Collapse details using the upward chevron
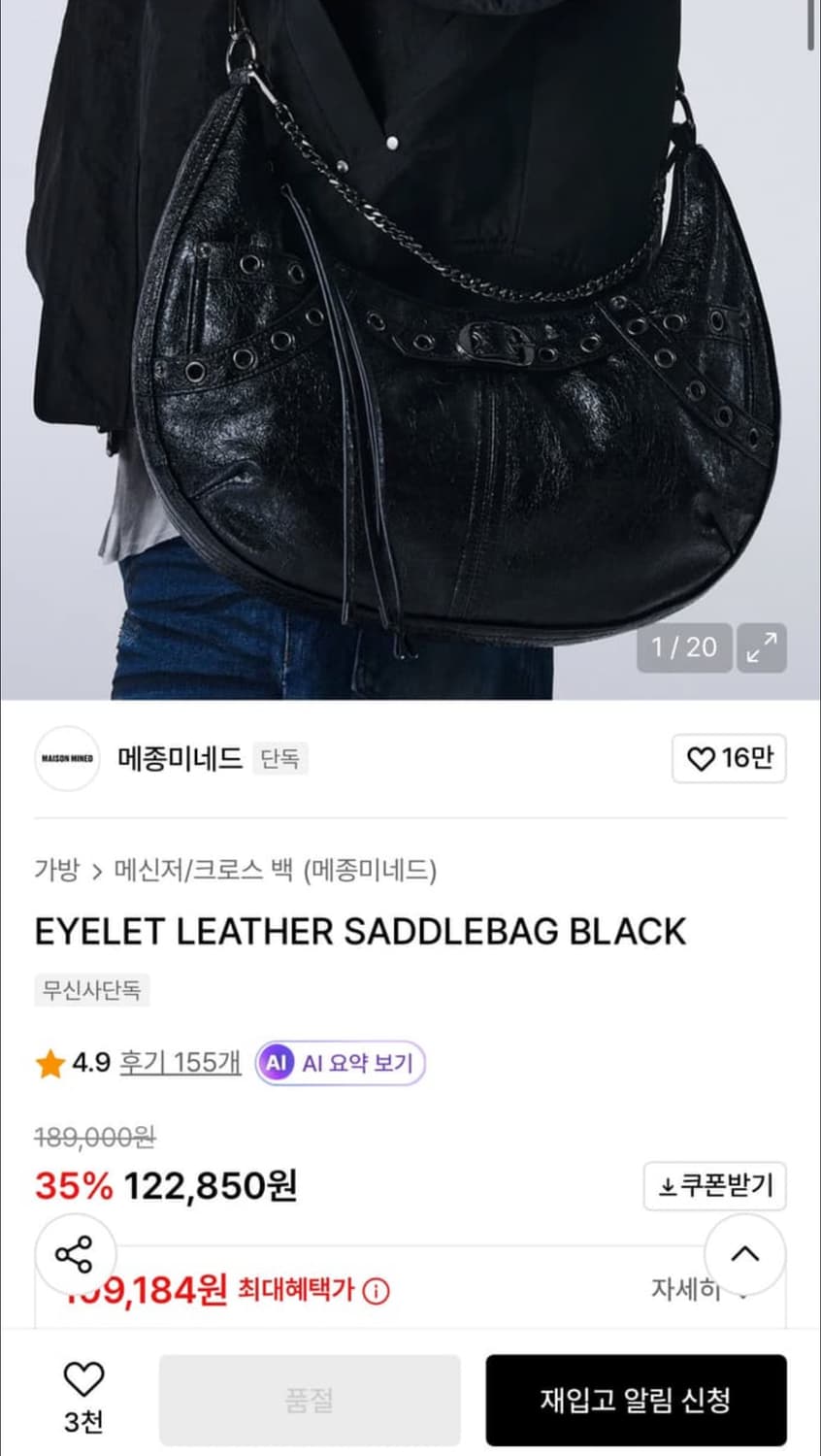Image resolution: width=821 pixels, height=1456 pixels. (743, 1255)
